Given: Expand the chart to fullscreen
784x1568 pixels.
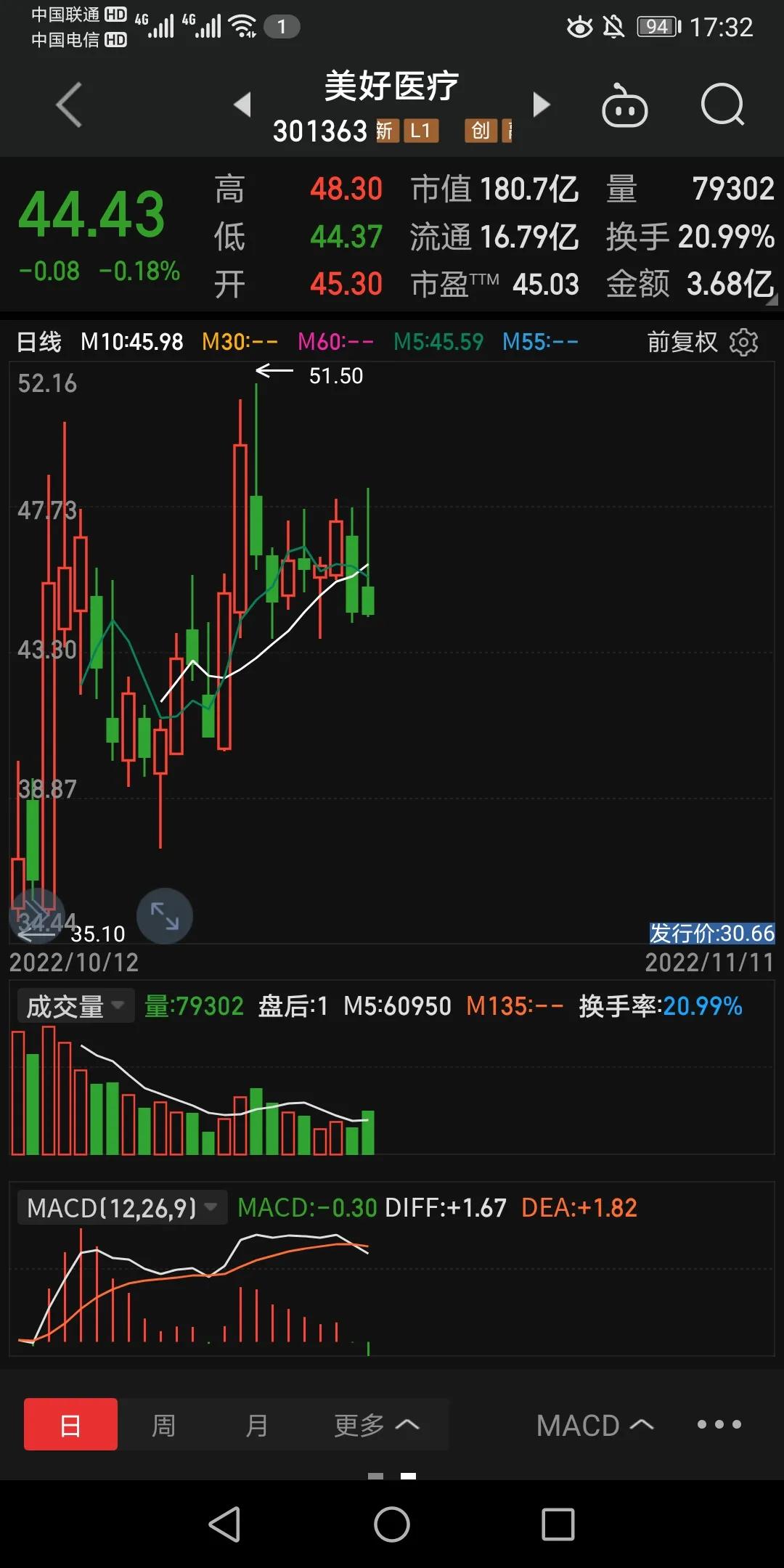Looking at the screenshot, I should click(x=165, y=915).
